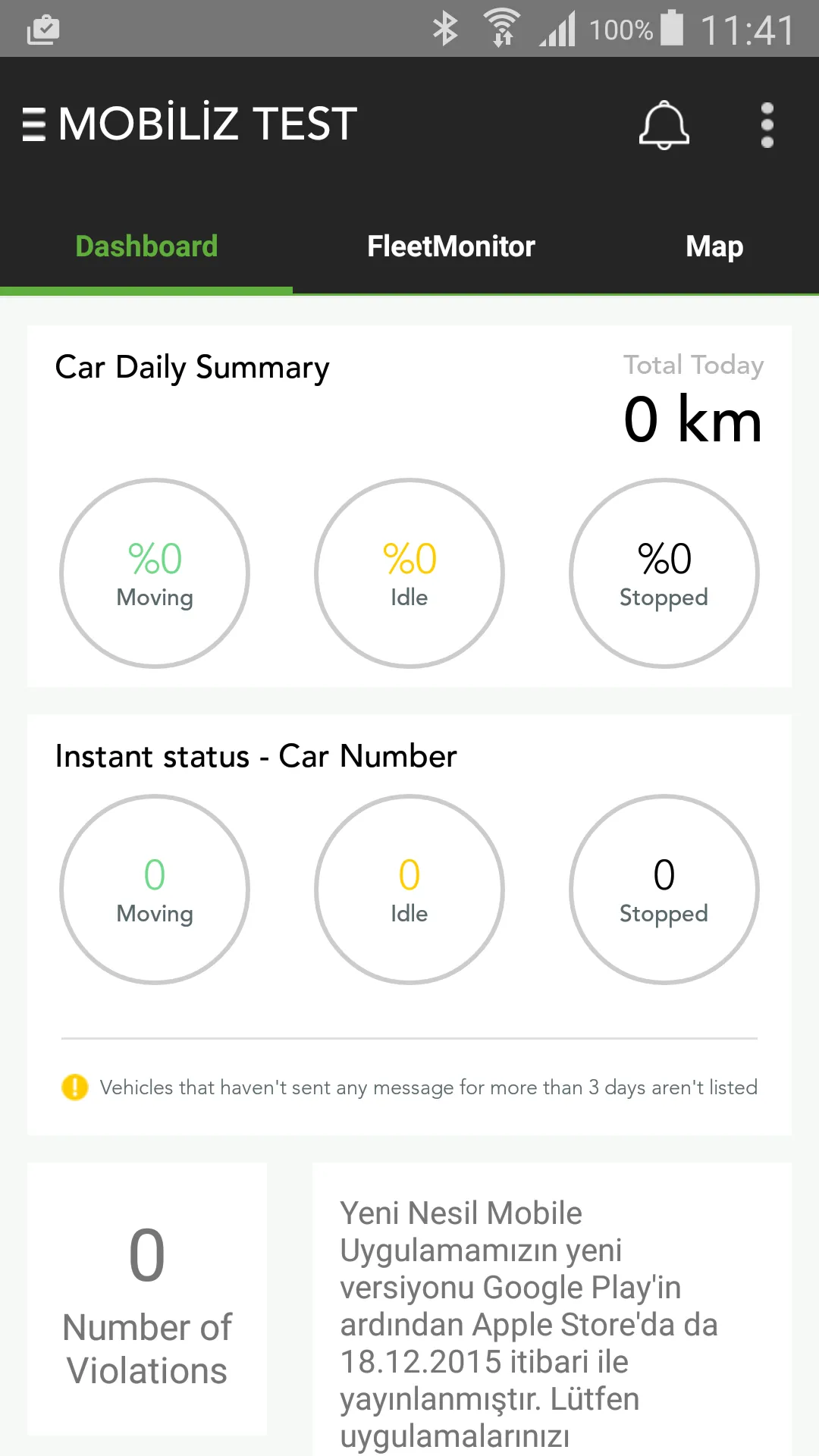
Task: Switch to the Map tab
Action: pyautogui.click(x=714, y=246)
